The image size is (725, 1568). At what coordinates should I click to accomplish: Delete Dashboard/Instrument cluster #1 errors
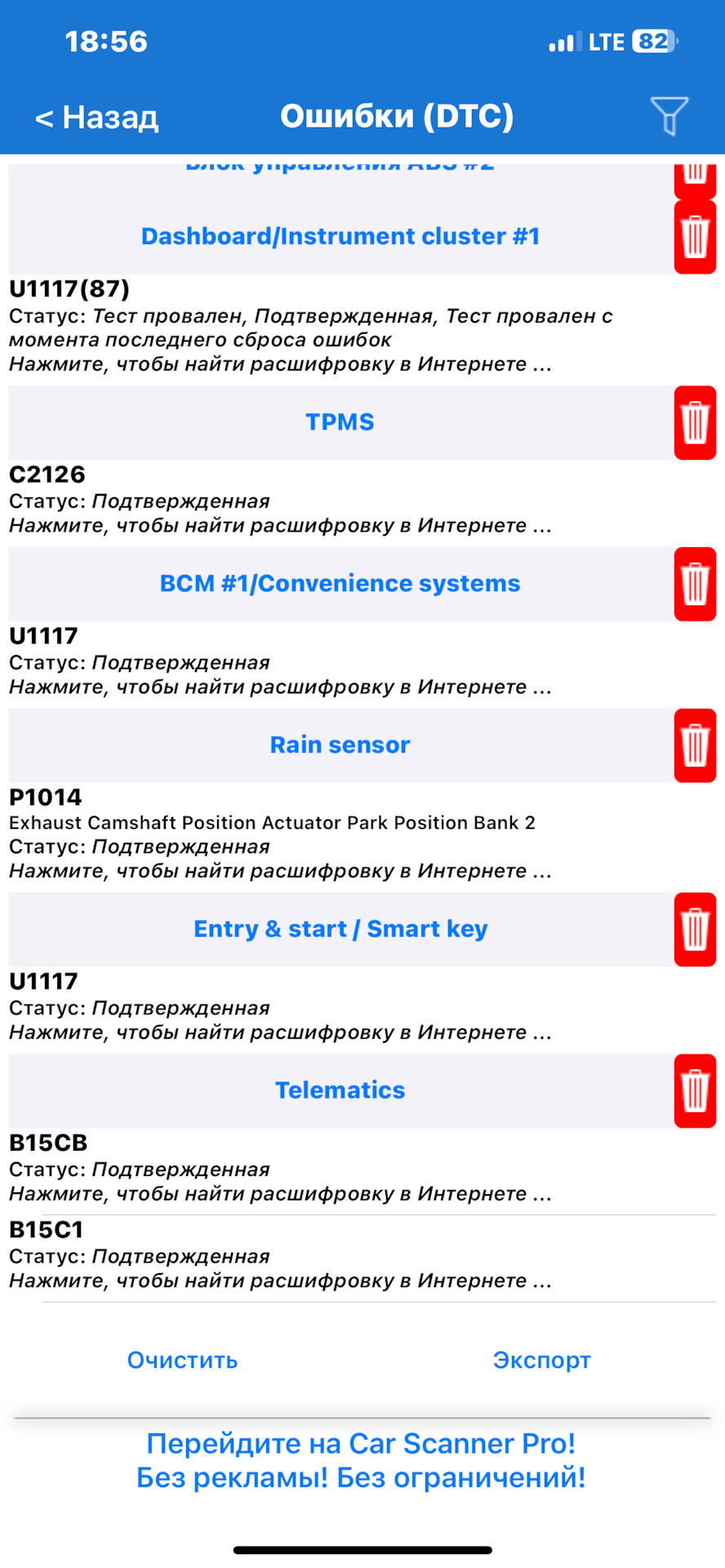pos(695,237)
